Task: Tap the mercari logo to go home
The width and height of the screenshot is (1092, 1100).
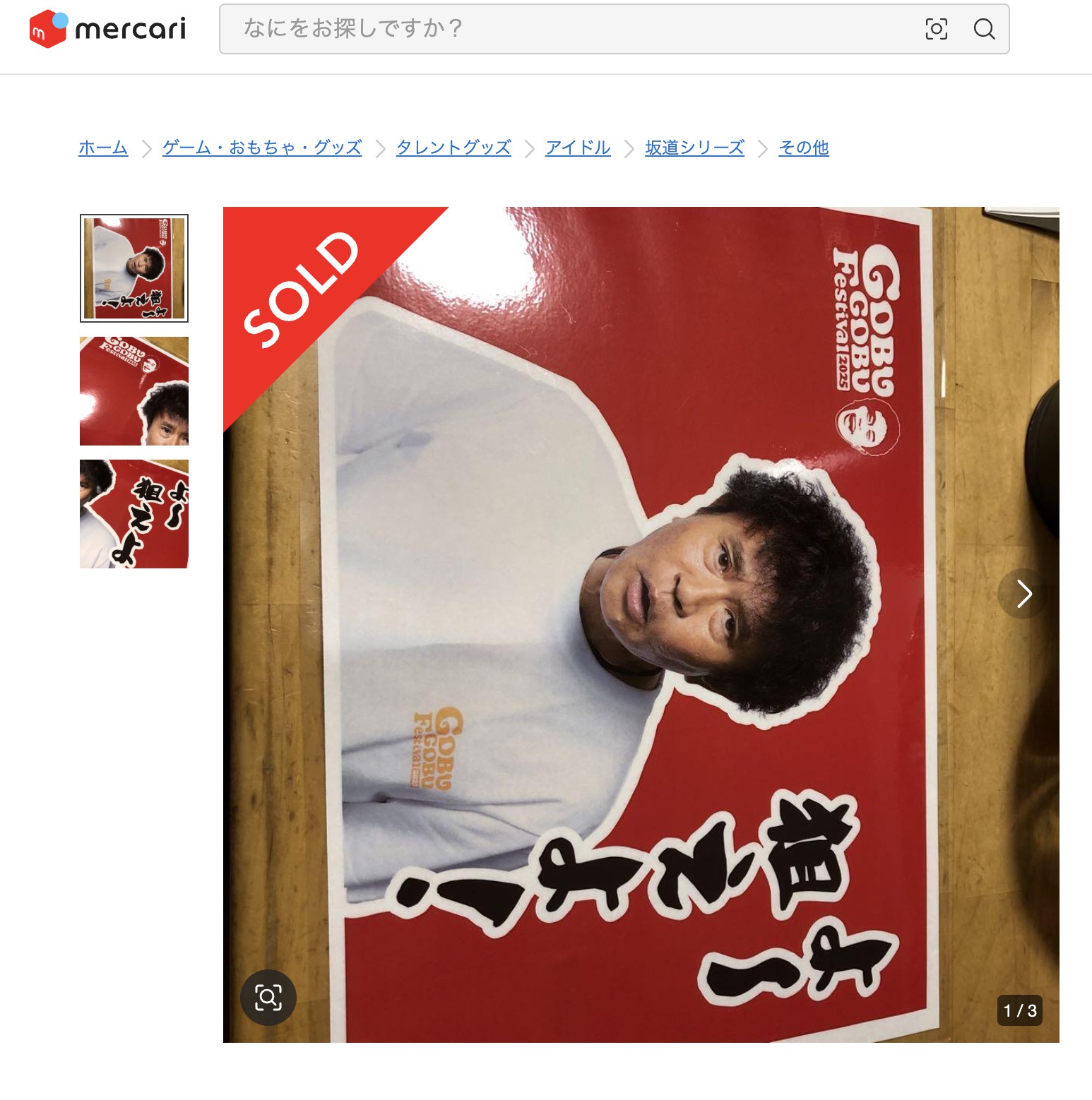Action: pyautogui.click(x=107, y=29)
